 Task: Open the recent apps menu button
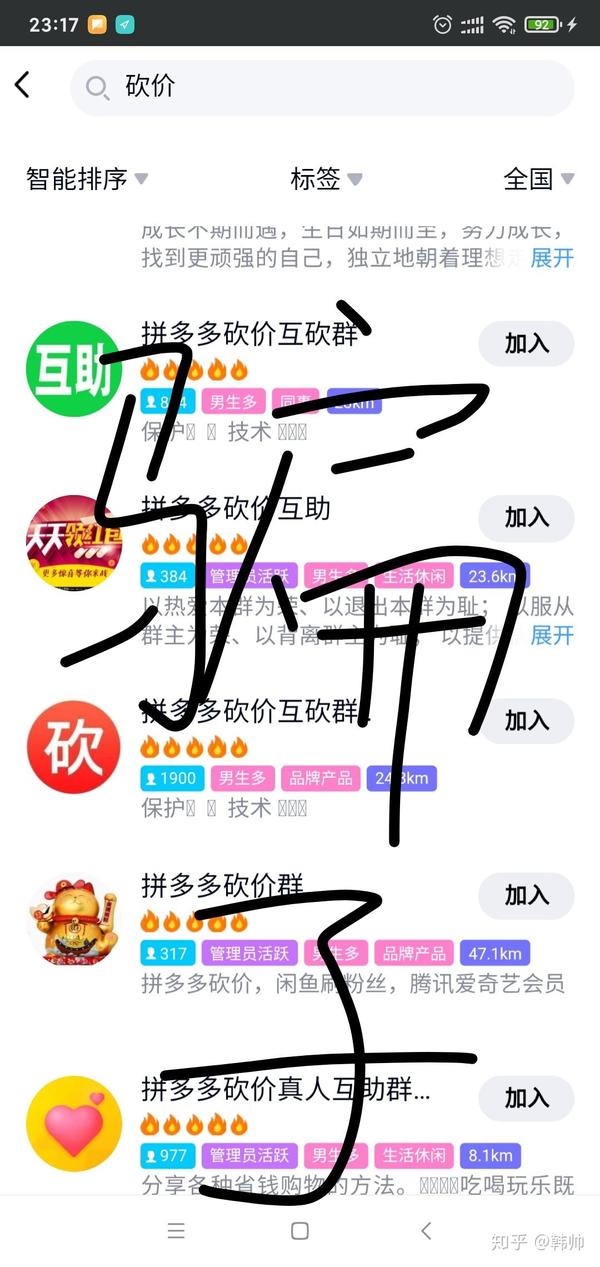pos(176,1231)
